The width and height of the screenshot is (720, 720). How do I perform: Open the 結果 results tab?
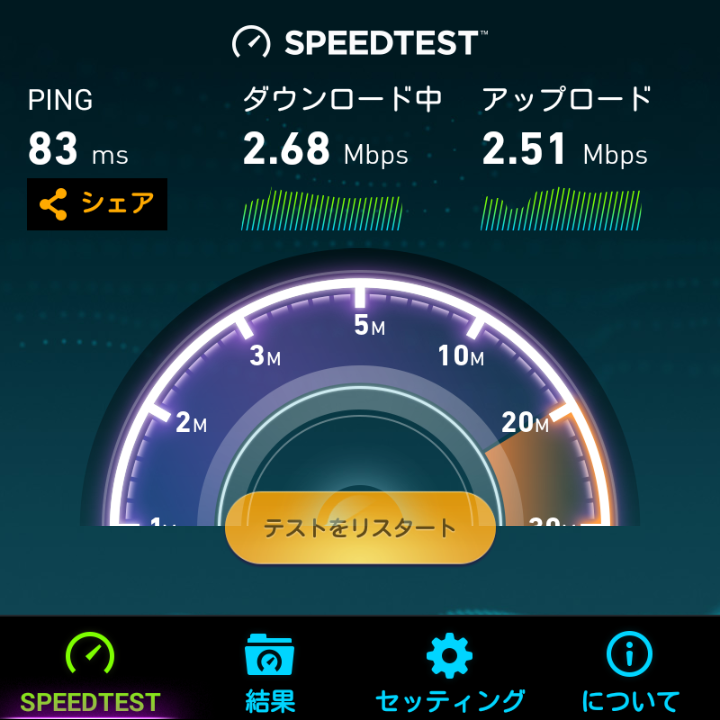pyautogui.click(x=269, y=672)
